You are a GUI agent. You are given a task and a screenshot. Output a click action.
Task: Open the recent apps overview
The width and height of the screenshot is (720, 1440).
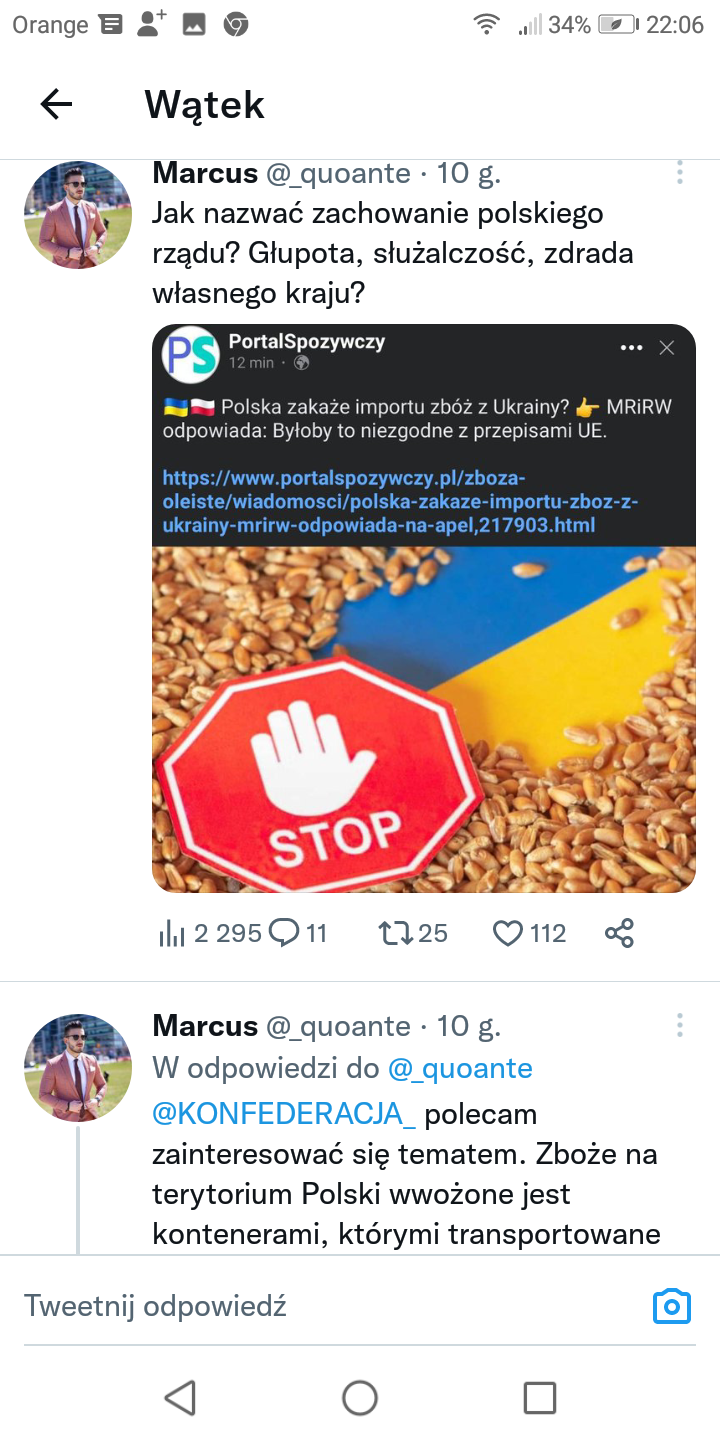pos(540,1397)
